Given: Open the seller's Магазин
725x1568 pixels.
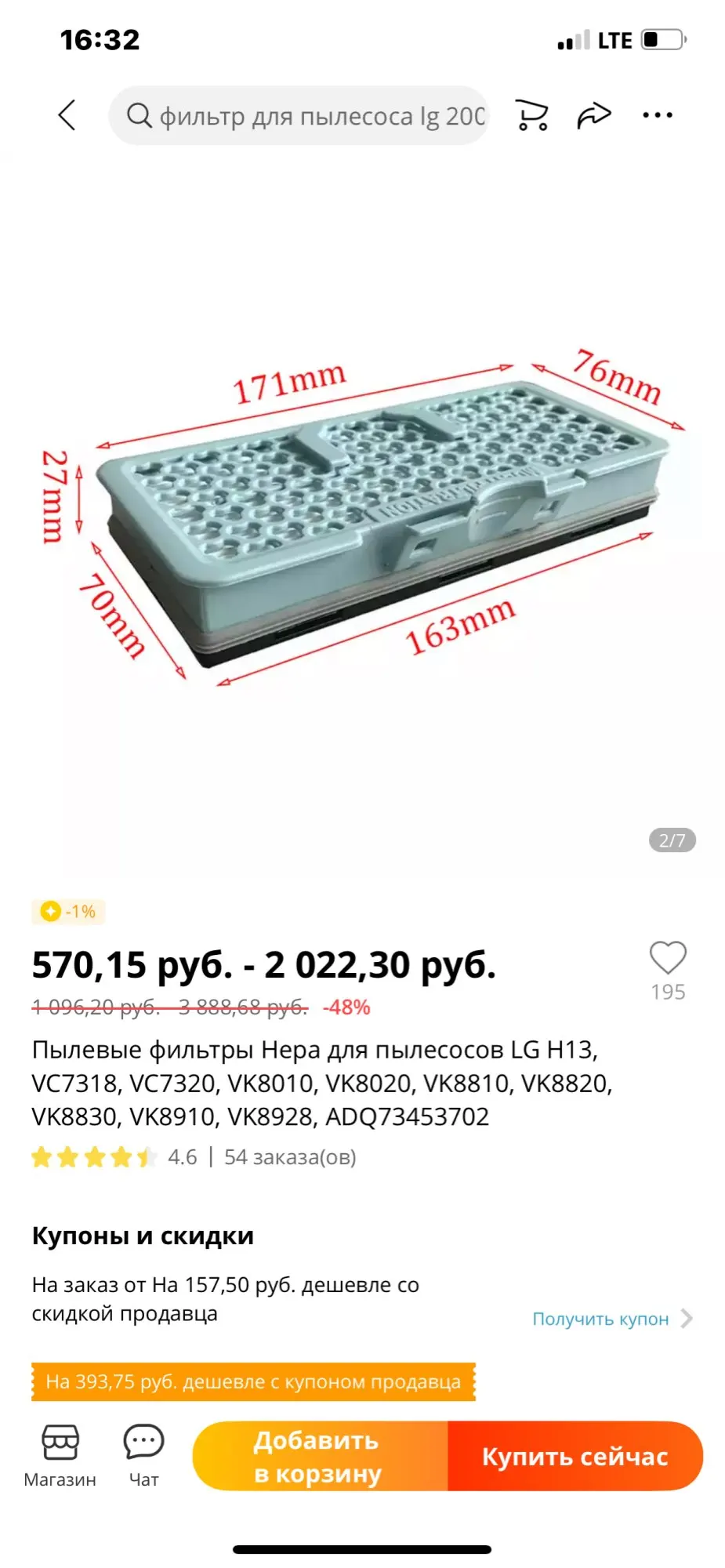Looking at the screenshot, I should [x=60, y=1455].
